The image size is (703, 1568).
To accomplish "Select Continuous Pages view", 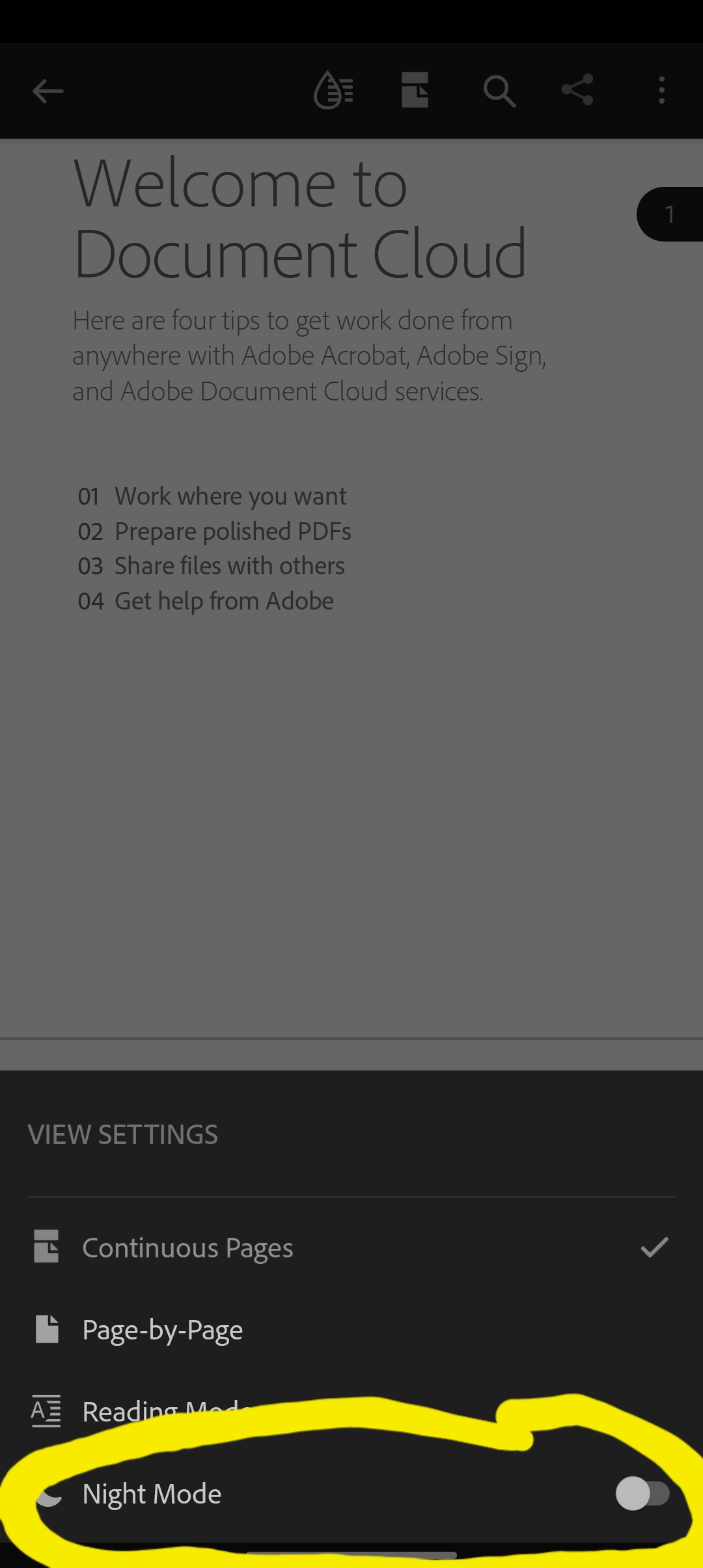I will tap(187, 1248).
